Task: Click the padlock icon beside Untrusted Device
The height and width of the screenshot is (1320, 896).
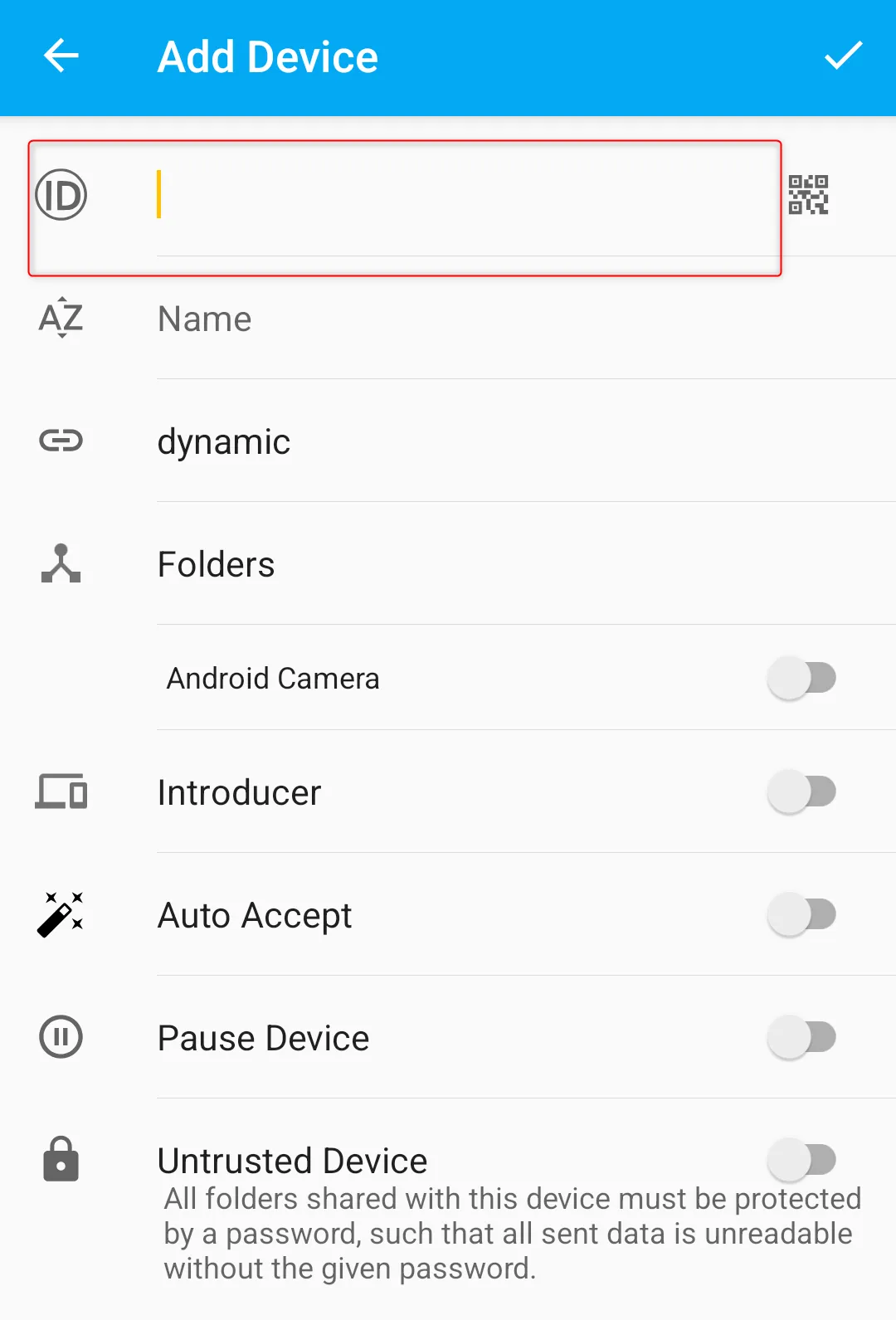Action: point(61,1159)
